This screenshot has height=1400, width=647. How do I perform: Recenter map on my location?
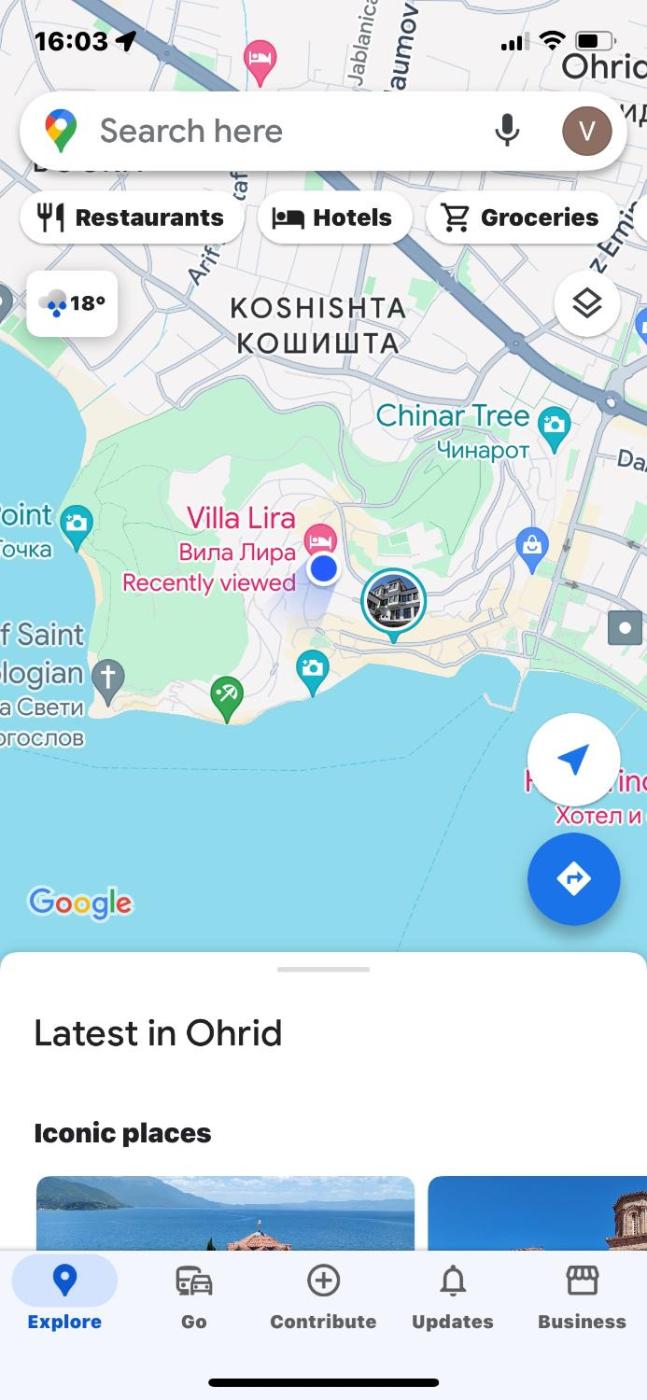click(x=573, y=760)
